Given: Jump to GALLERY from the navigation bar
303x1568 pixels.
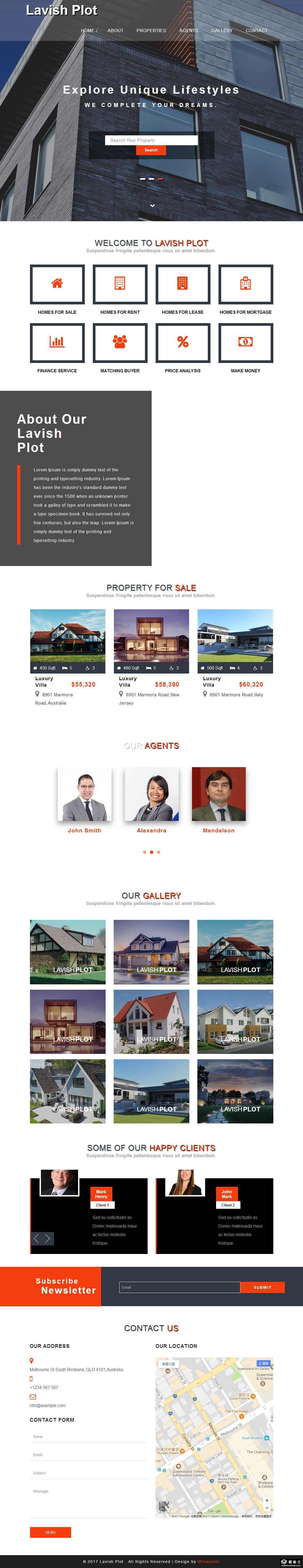Looking at the screenshot, I should click(221, 30).
